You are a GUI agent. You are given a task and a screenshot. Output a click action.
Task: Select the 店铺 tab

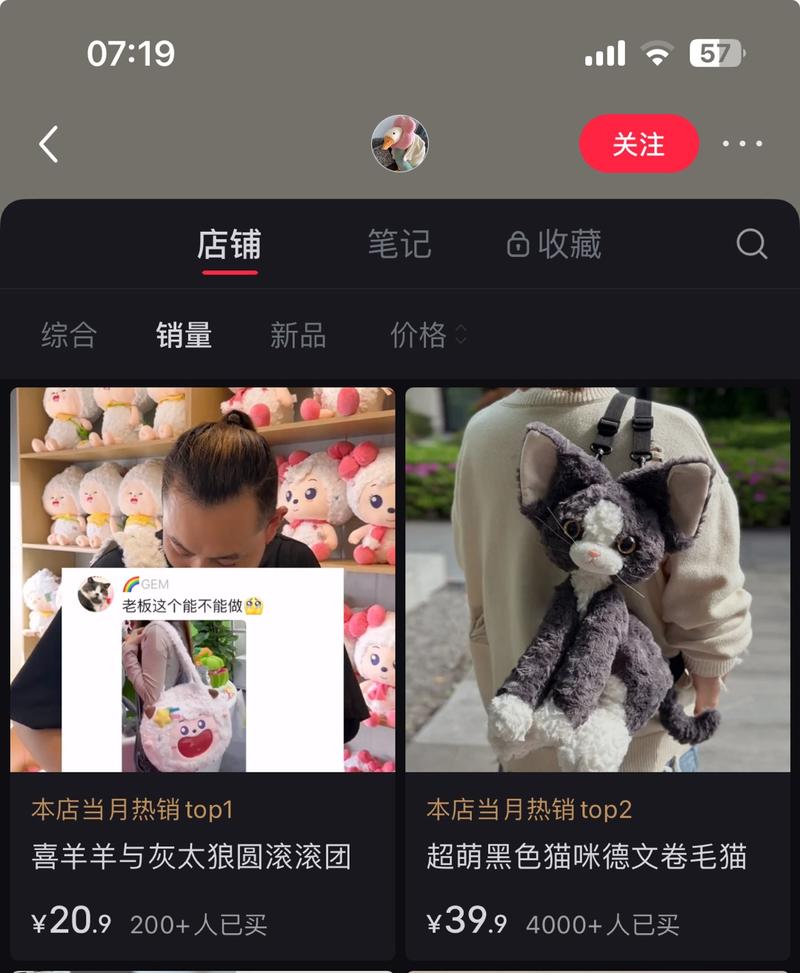pos(229,244)
